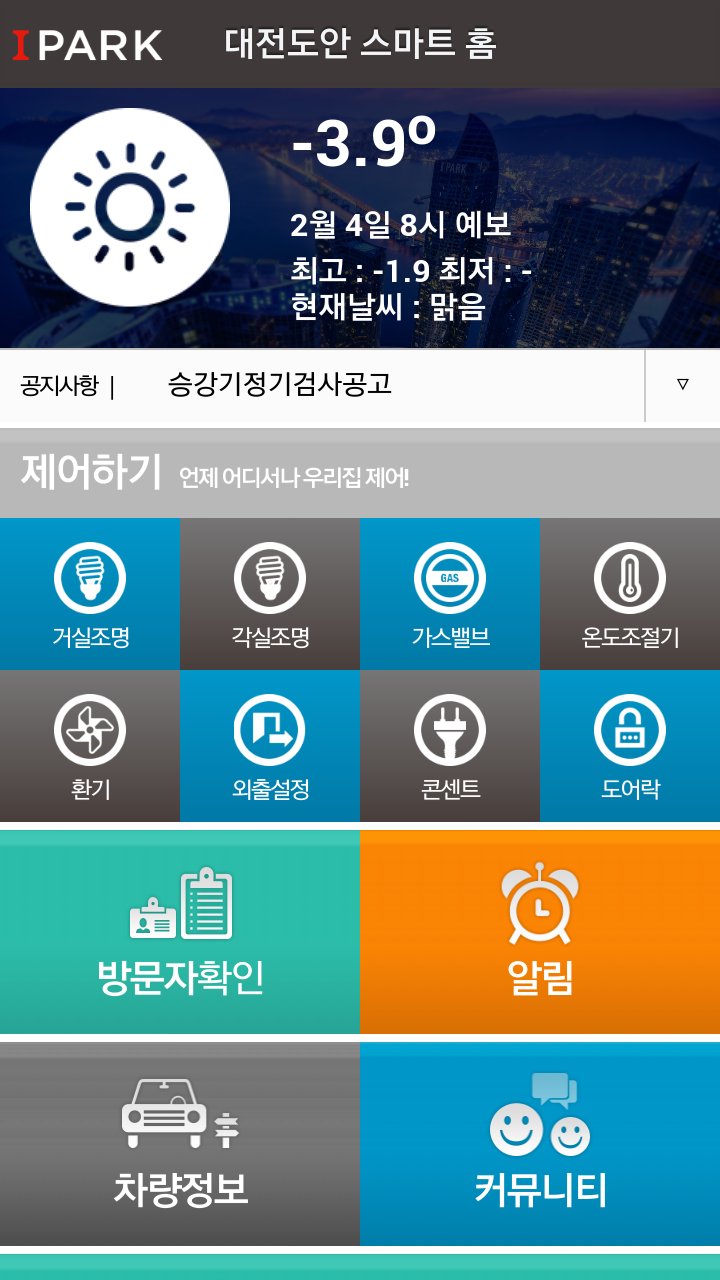Click the IPARK logo
Screen dimensions: 720x1280
[85, 44]
